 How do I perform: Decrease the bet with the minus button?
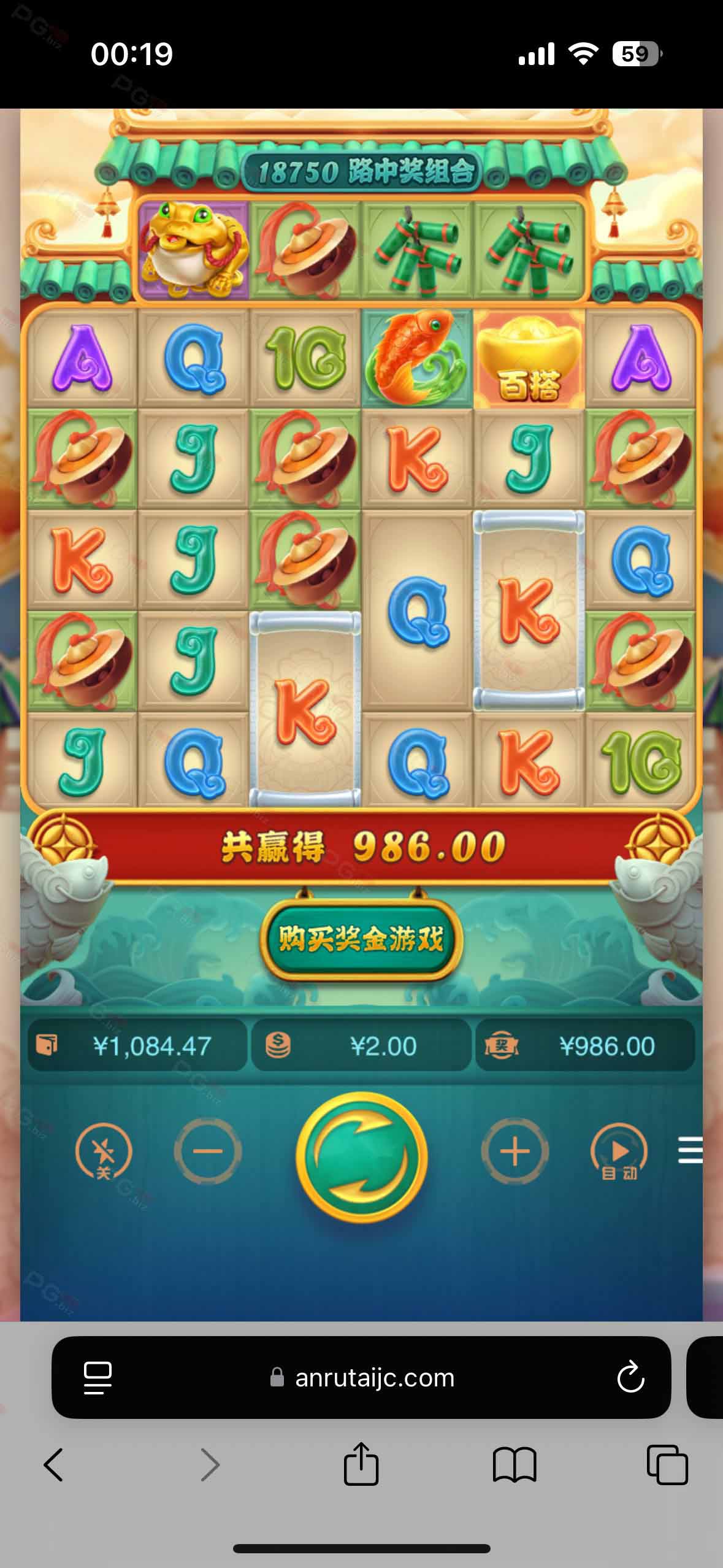tap(207, 1151)
